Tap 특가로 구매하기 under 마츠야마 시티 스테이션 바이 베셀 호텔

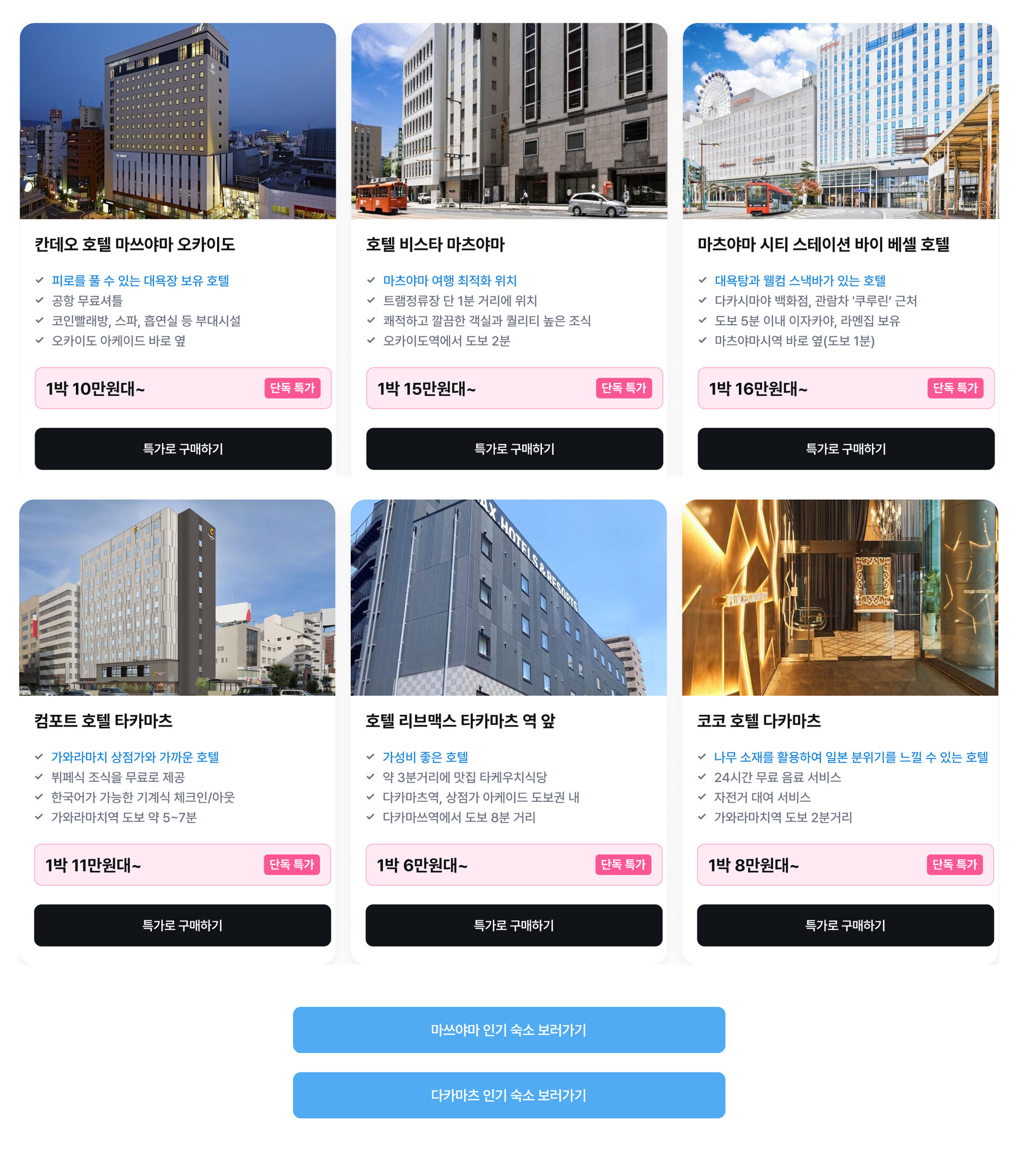pyautogui.click(x=845, y=448)
